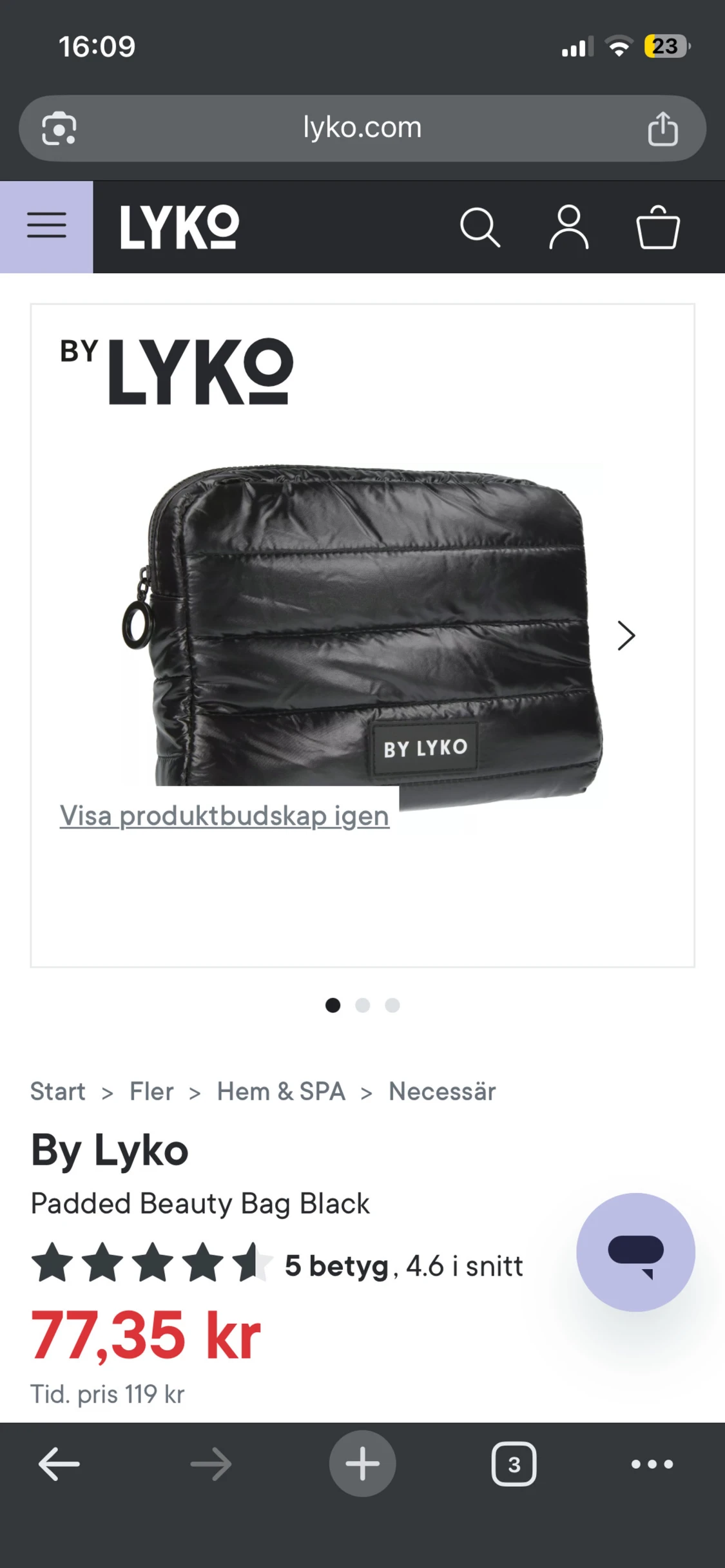Select the second carousel dot

(x=363, y=1006)
